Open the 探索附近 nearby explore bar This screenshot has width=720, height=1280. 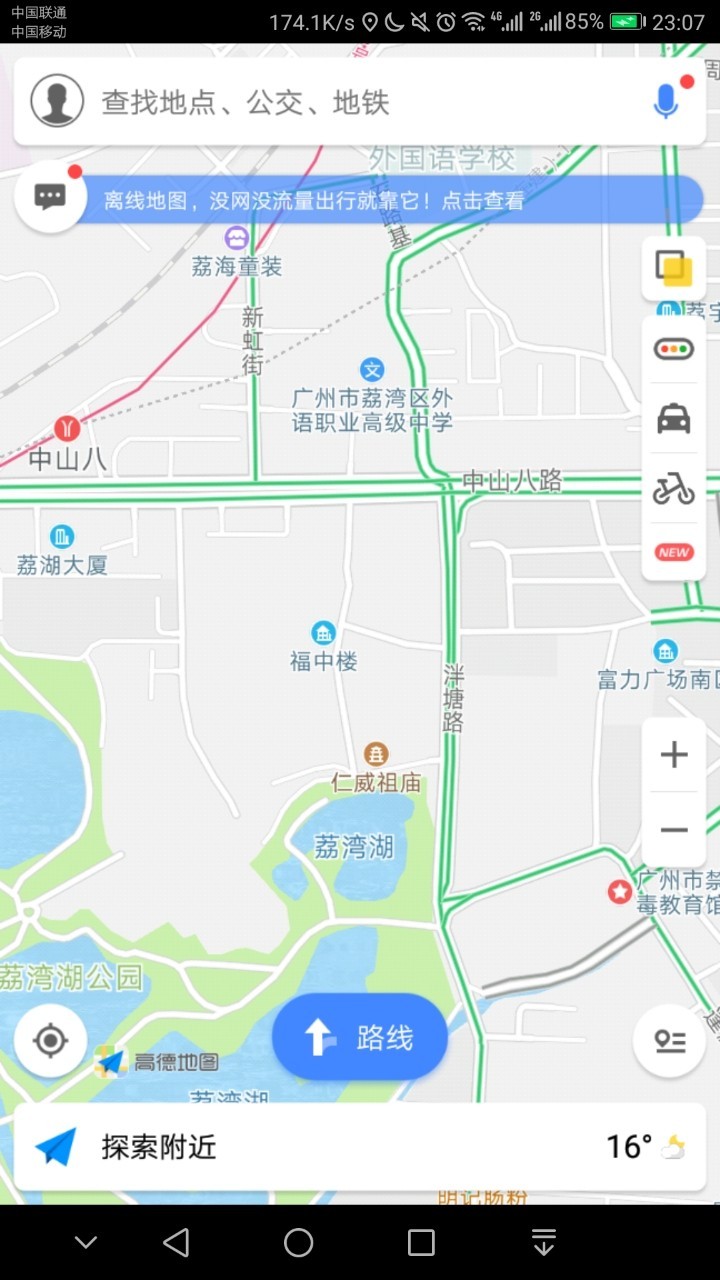[300, 1147]
